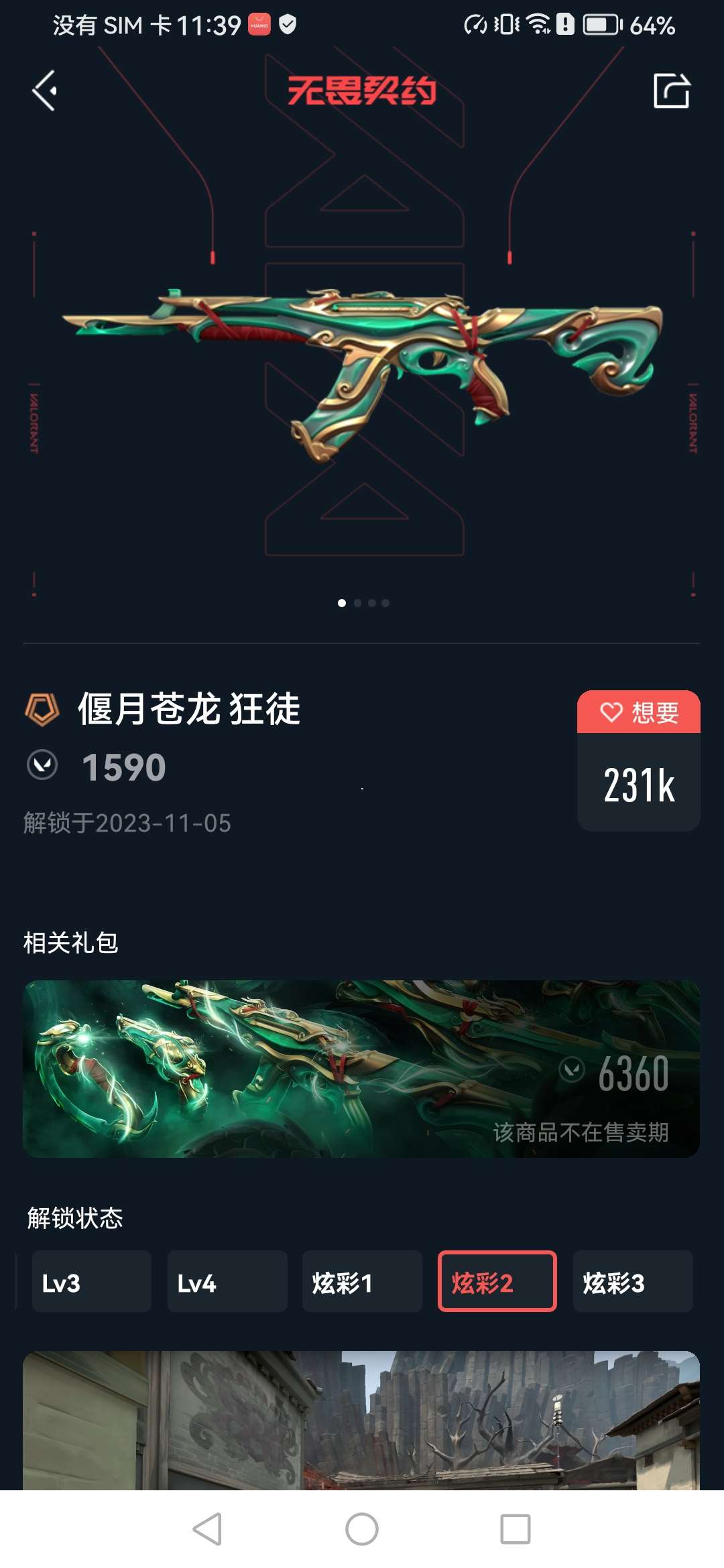The width and height of the screenshot is (724, 1568).
Task: Tap the system home button
Action: coord(362,1529)
